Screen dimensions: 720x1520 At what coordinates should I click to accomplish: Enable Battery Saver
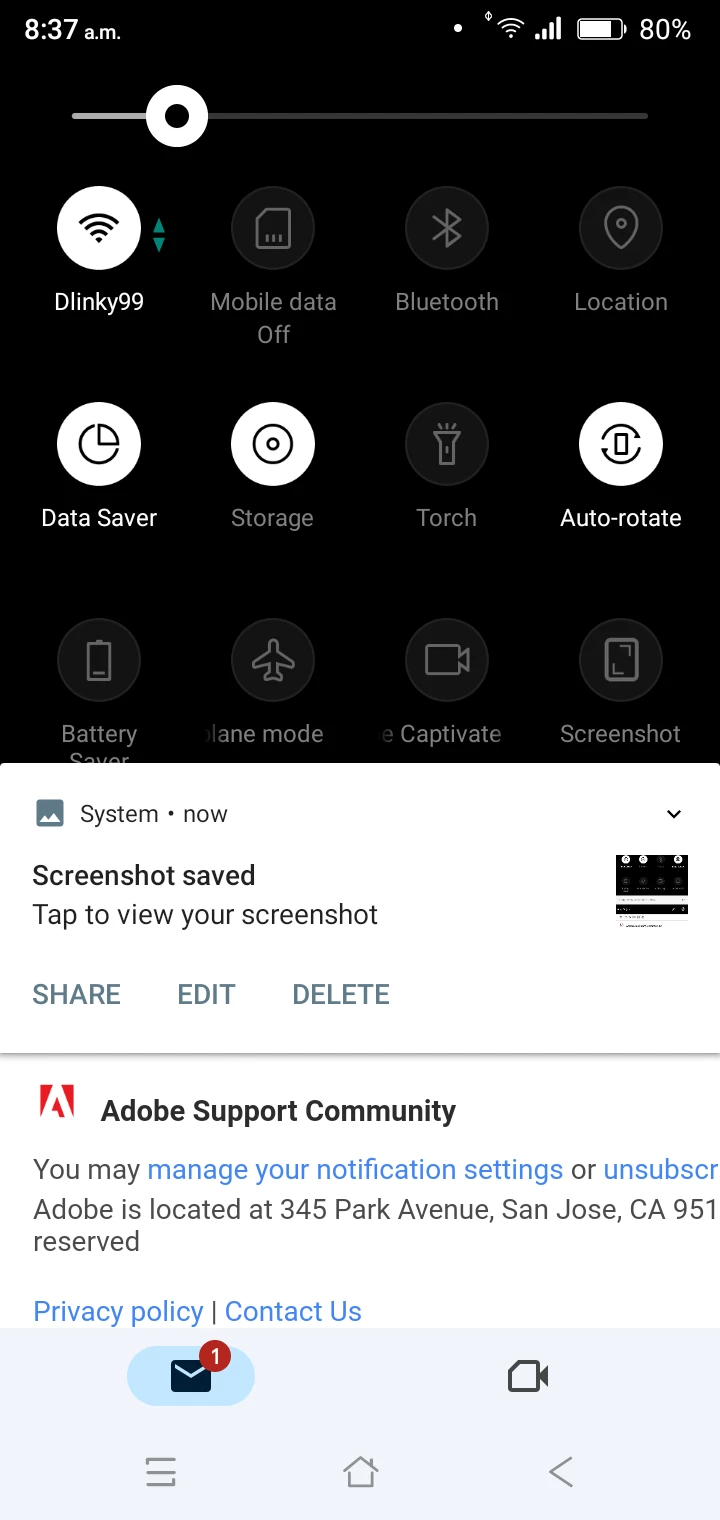99,660
